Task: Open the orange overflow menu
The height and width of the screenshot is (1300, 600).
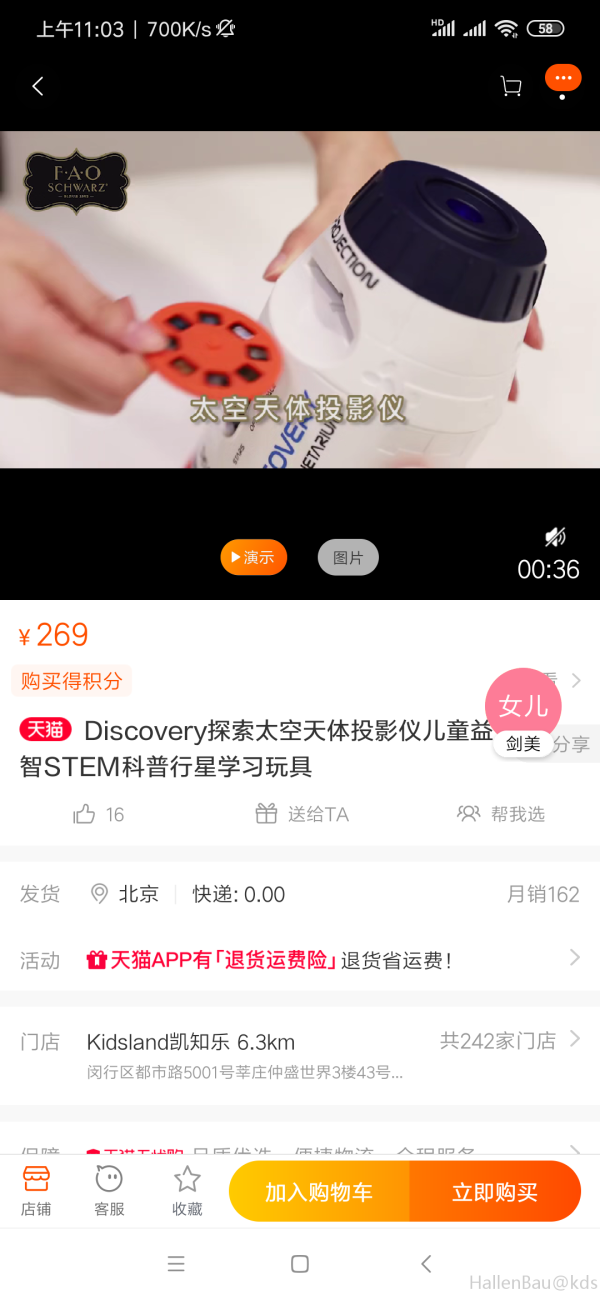Action: pyautogui.click(x=562, y=78)
